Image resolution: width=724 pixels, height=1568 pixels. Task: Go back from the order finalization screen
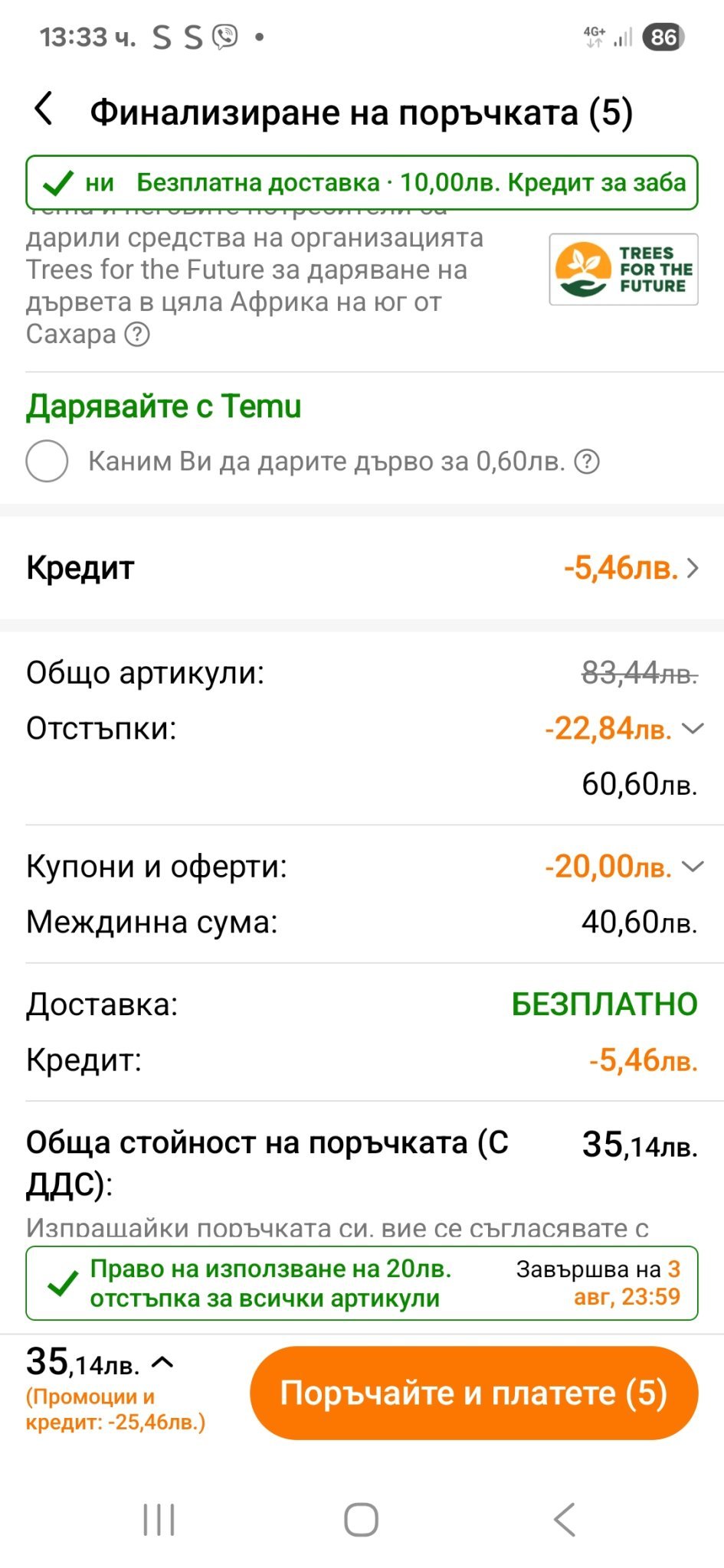(x=44, y=109)
